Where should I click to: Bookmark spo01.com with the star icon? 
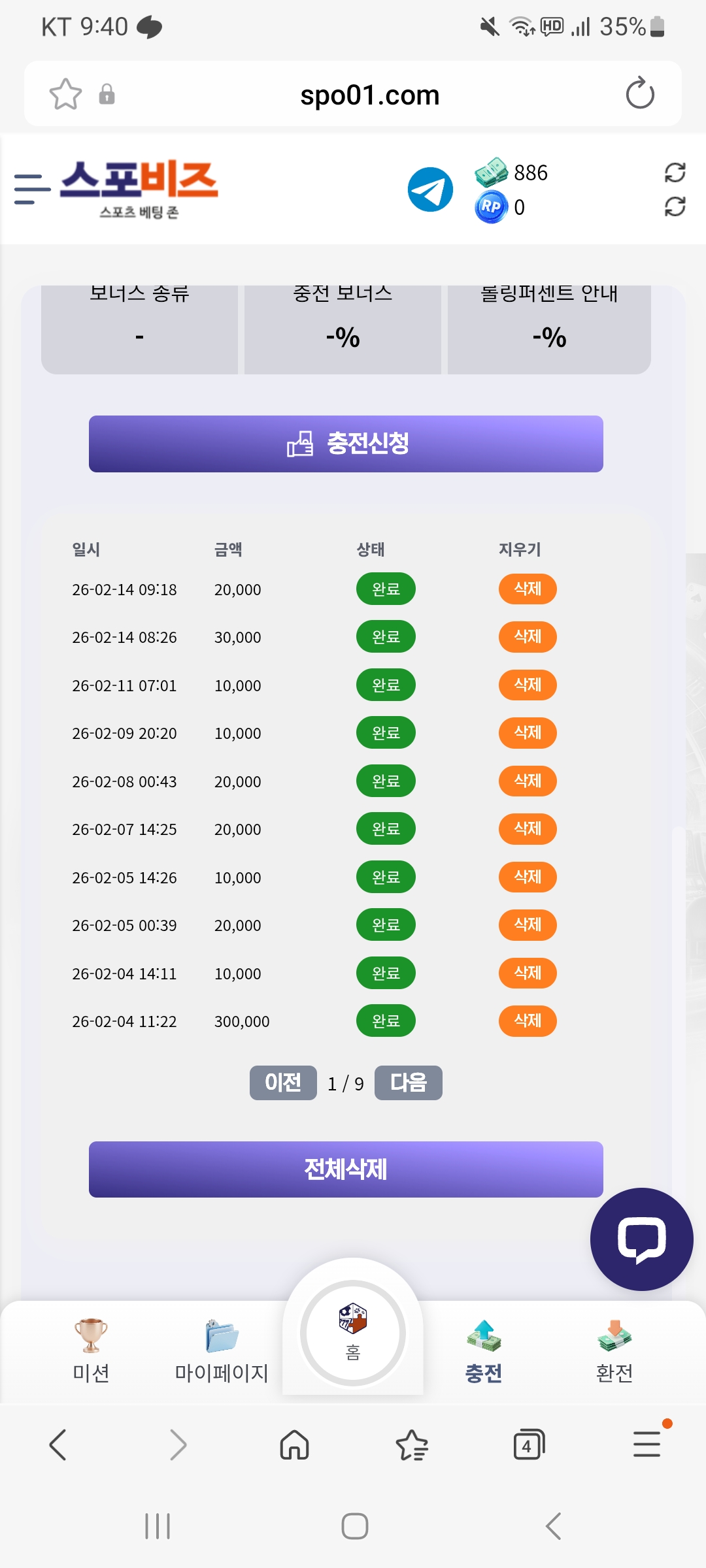[x=65, y=94]
